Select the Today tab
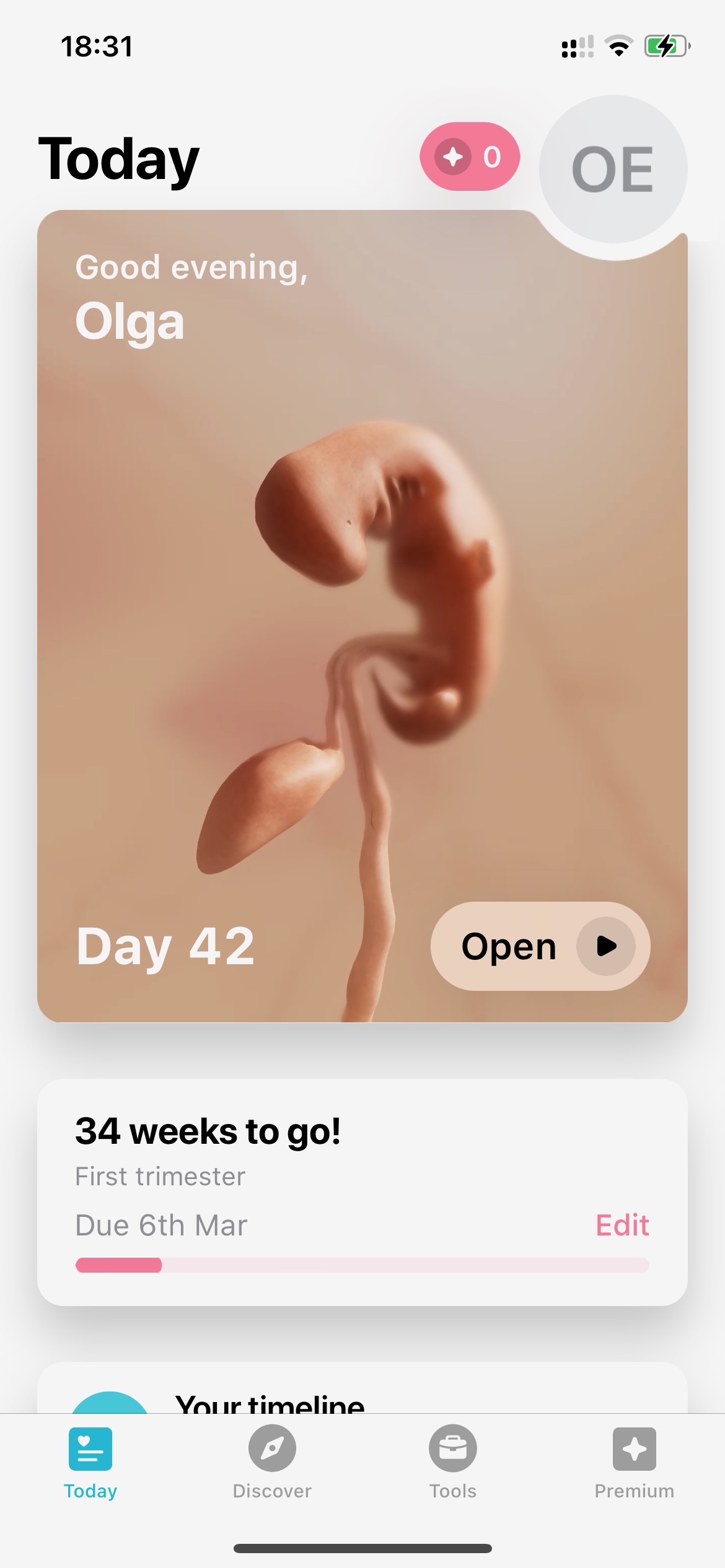 (90, 1461)
